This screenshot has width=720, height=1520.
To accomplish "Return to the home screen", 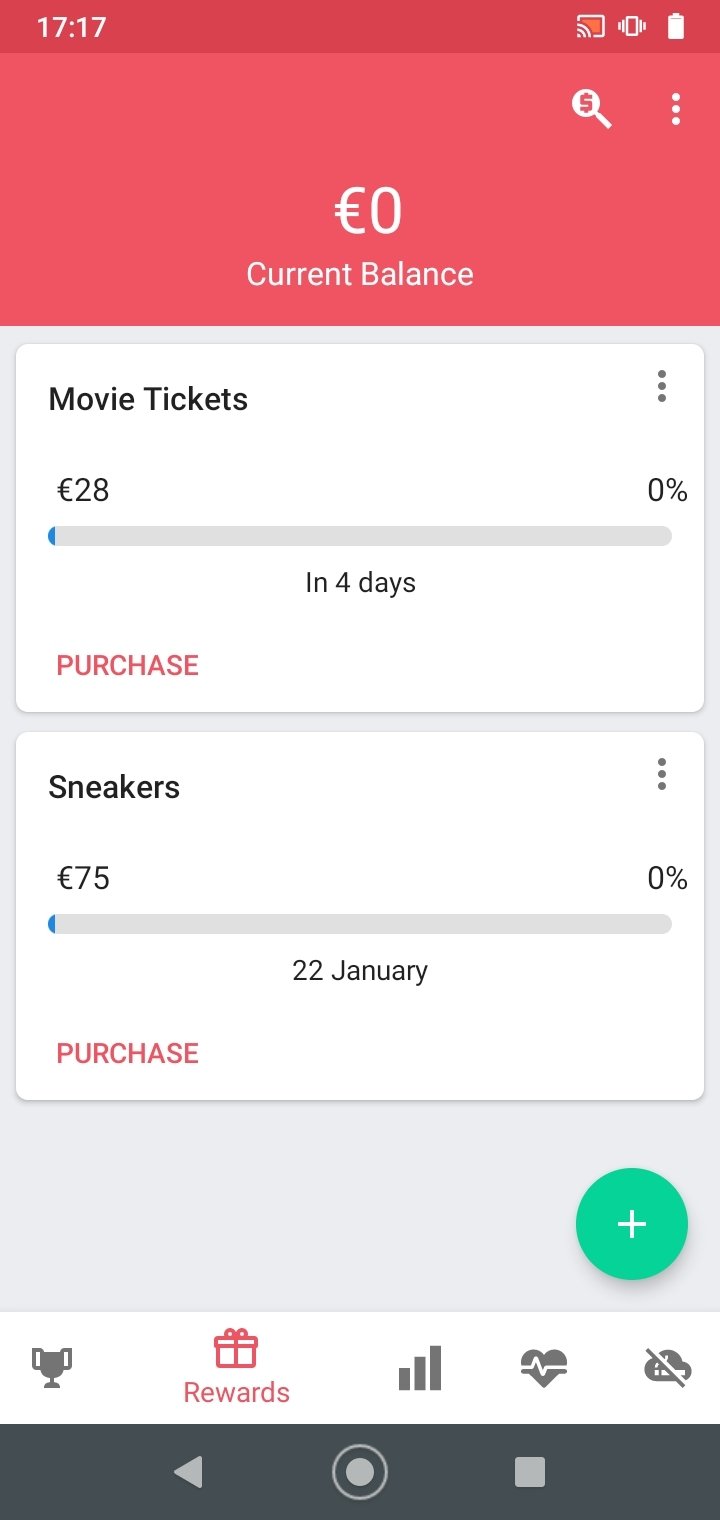I will pos(360,1472).
